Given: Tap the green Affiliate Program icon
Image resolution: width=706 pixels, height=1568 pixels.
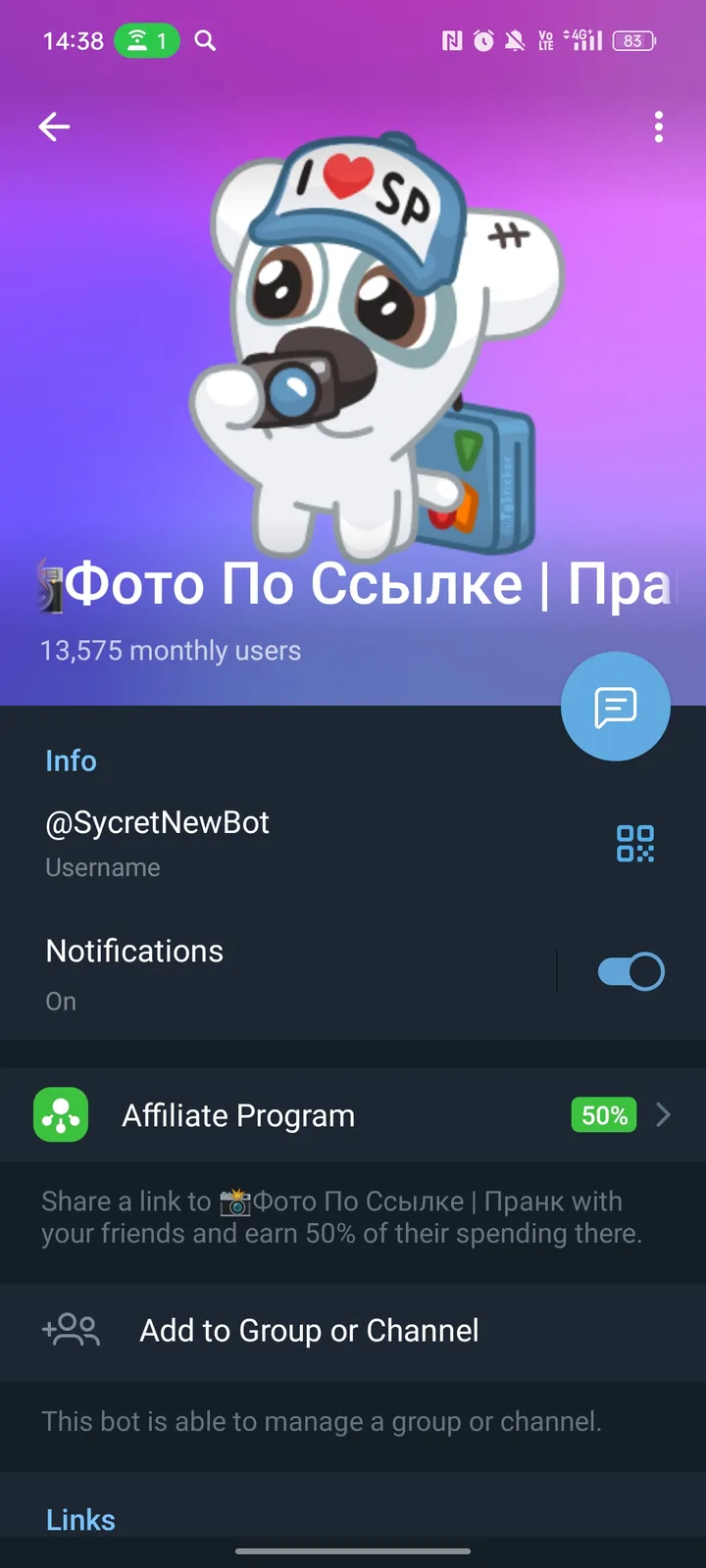Looking at the screenshot, I should click(61, 1114).
